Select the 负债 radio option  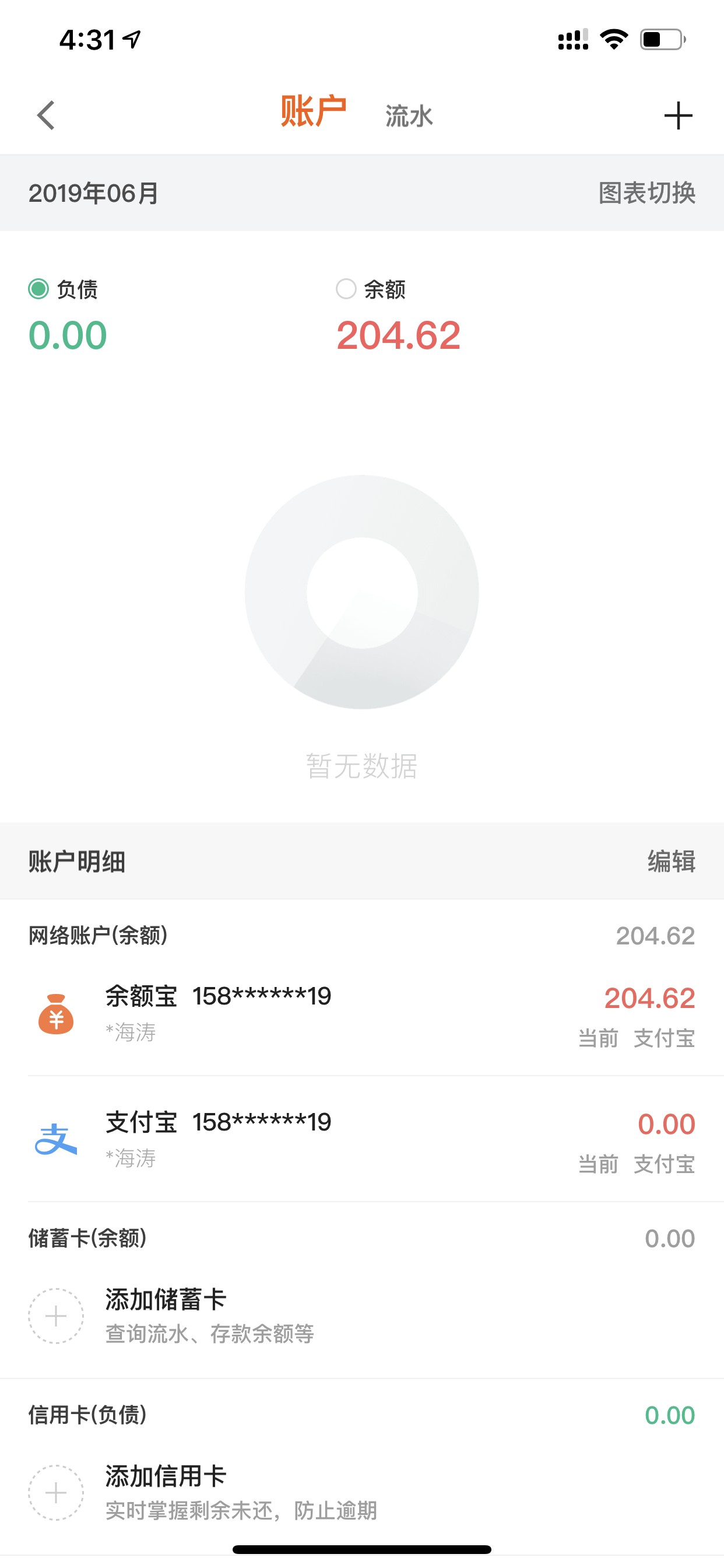point(64,289)
